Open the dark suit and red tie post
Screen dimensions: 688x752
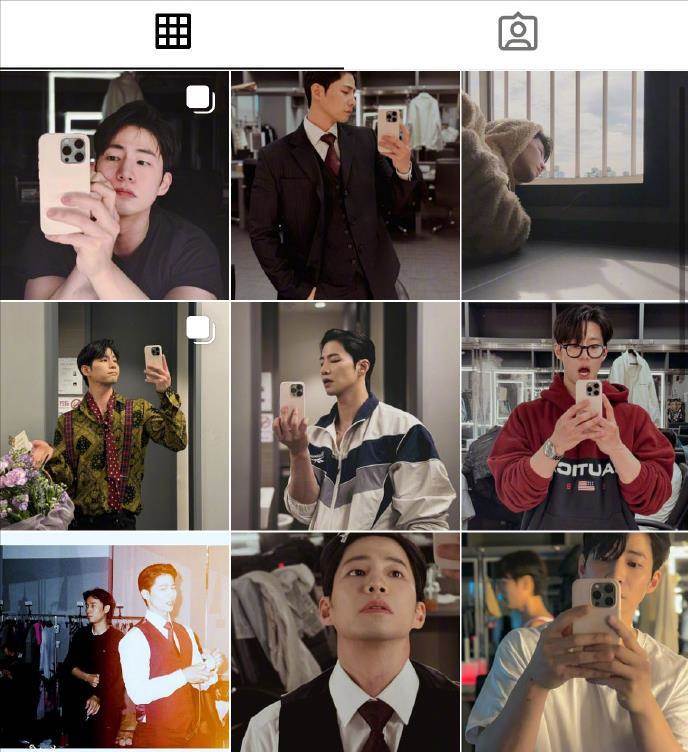[x=344, y=185]
